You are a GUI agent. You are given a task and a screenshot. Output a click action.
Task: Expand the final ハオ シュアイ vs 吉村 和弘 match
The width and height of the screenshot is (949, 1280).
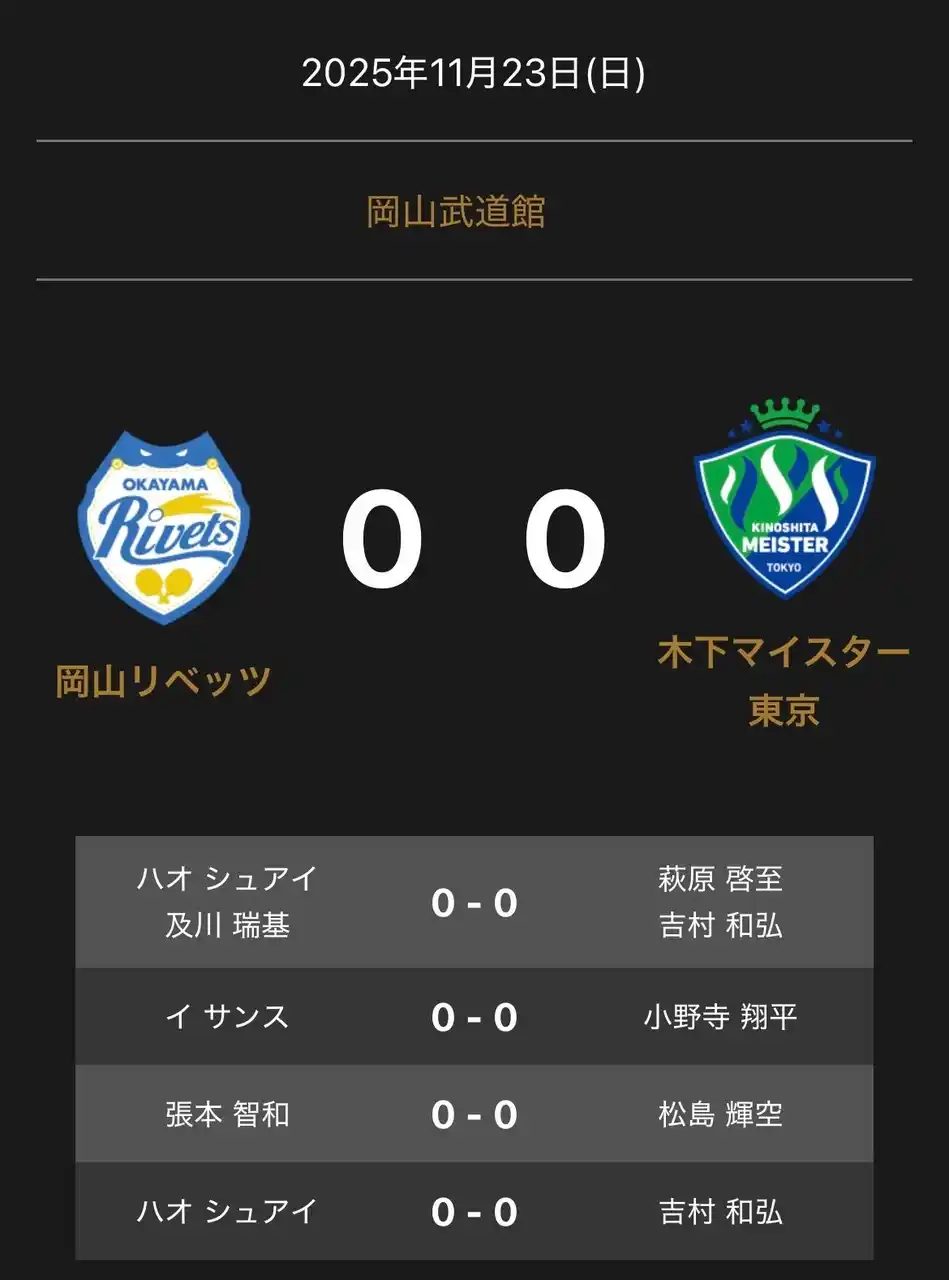474,1211
